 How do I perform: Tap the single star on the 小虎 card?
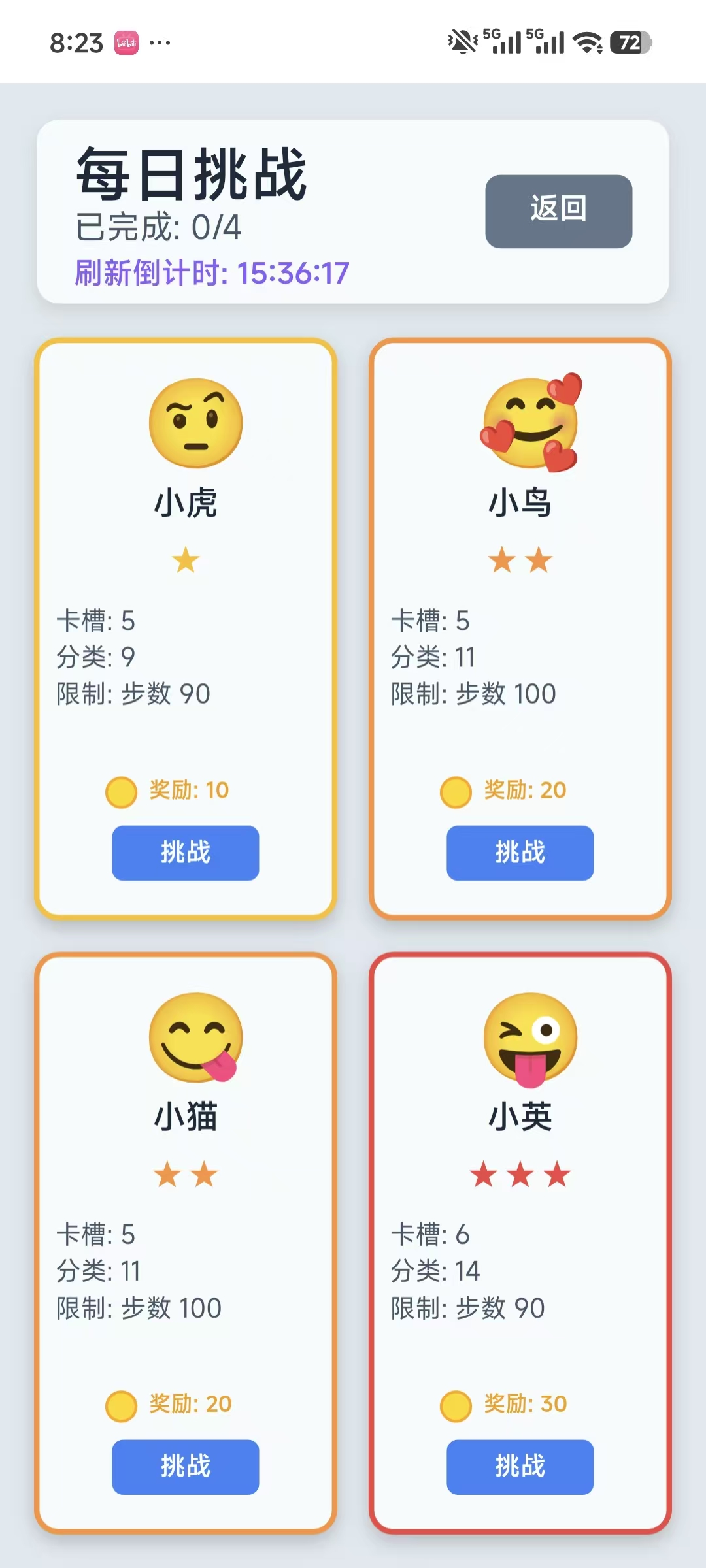point(185,561)
